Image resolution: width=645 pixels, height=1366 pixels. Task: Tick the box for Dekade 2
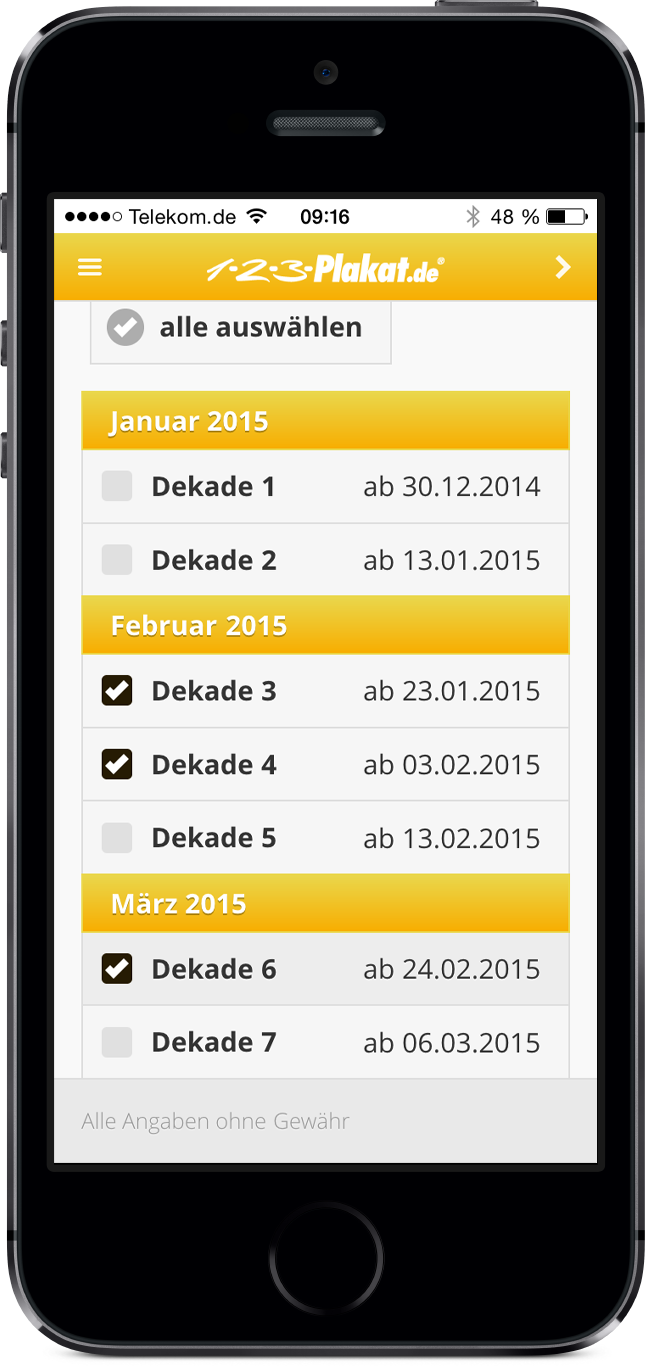click(x=117, y=560)
